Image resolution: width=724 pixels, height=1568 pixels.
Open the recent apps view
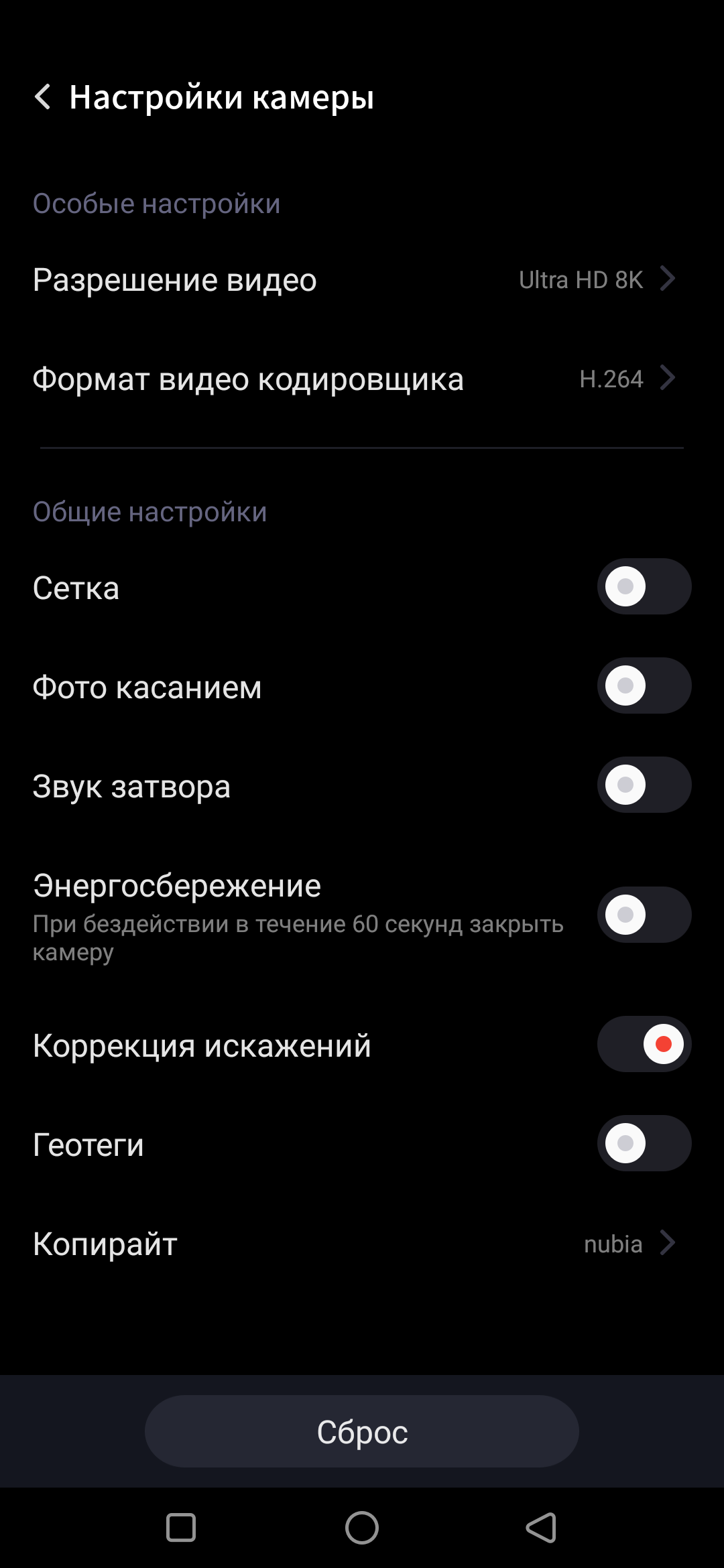[181, 1528]
